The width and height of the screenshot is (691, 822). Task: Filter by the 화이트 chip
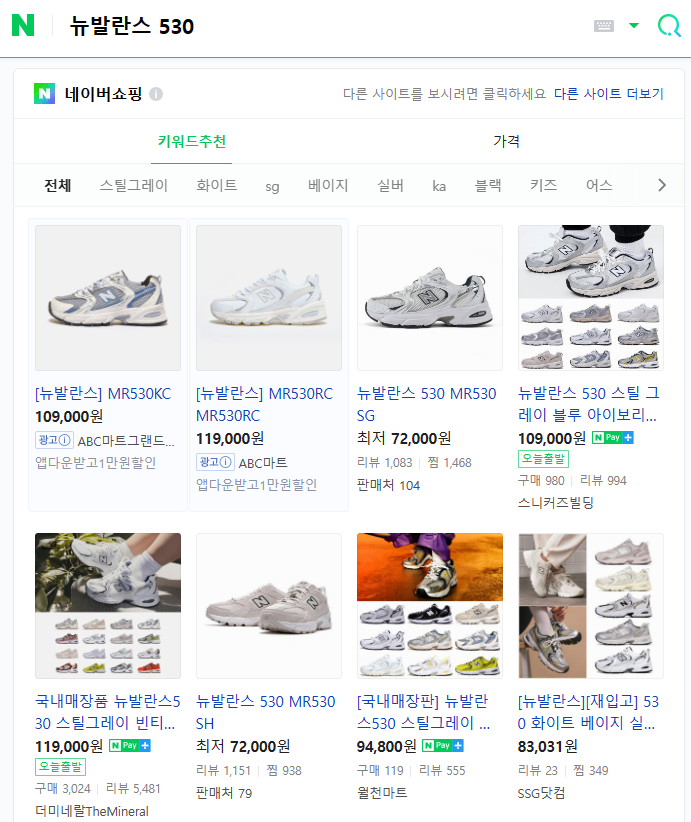(x=217, y=185)
